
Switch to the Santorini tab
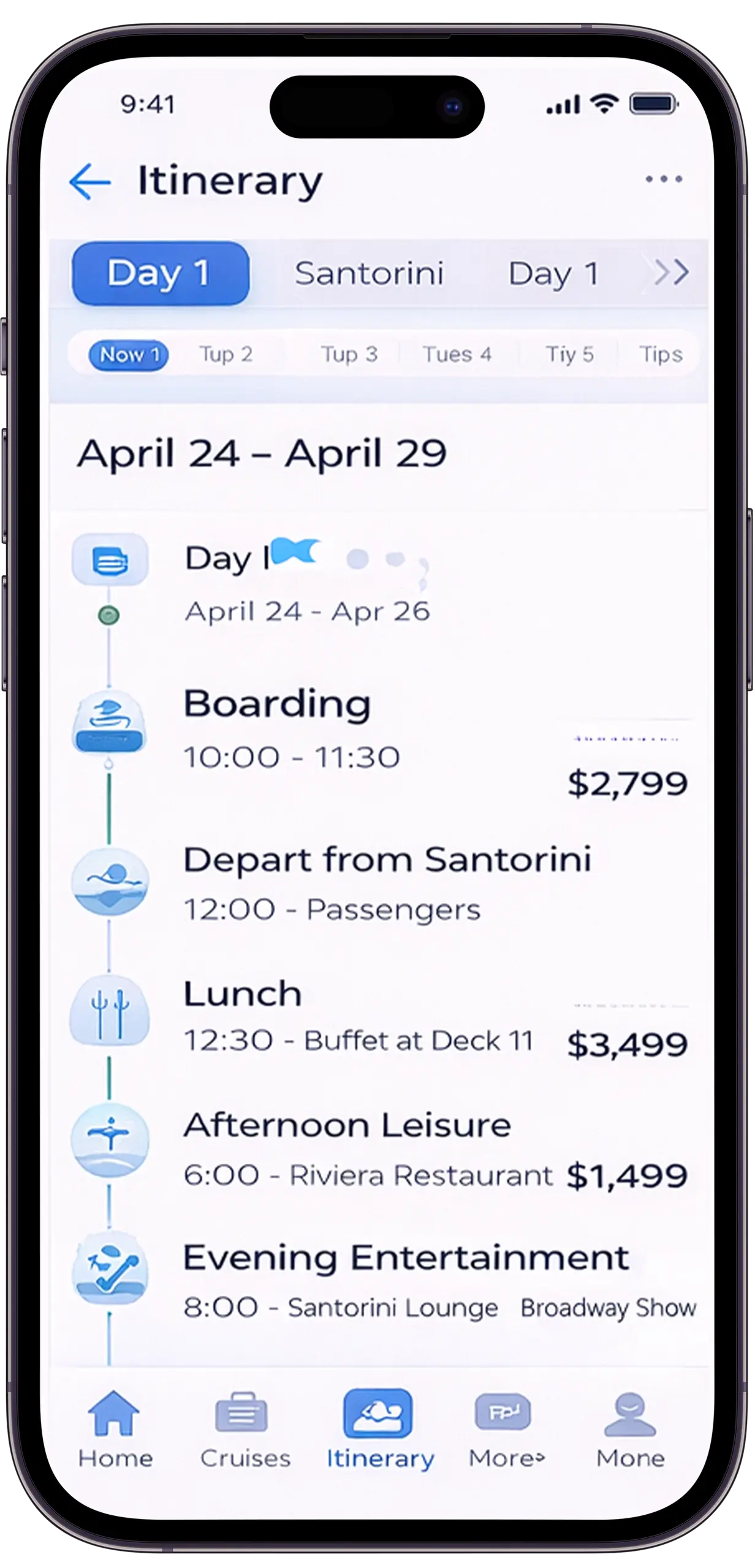[x=369, y=274]
